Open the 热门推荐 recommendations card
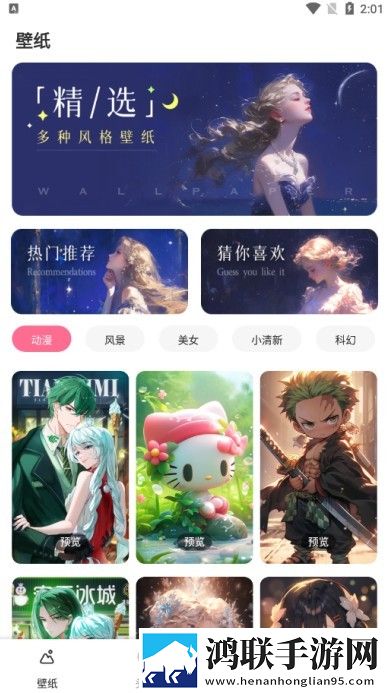This screenshot has width=389, height=693. [99, 271]
